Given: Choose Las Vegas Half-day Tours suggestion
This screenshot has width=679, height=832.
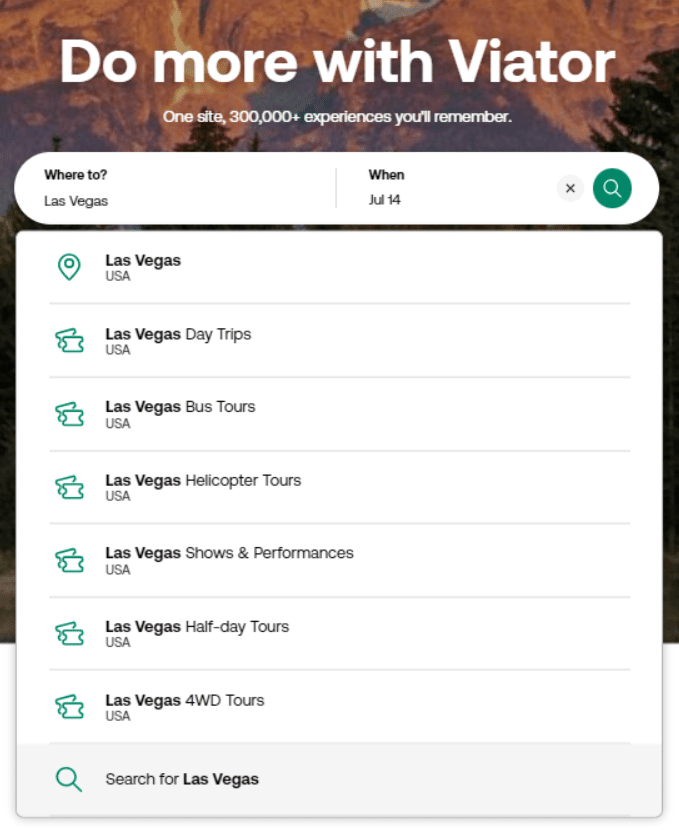Looking at the screenshot, I should point(340,634).
